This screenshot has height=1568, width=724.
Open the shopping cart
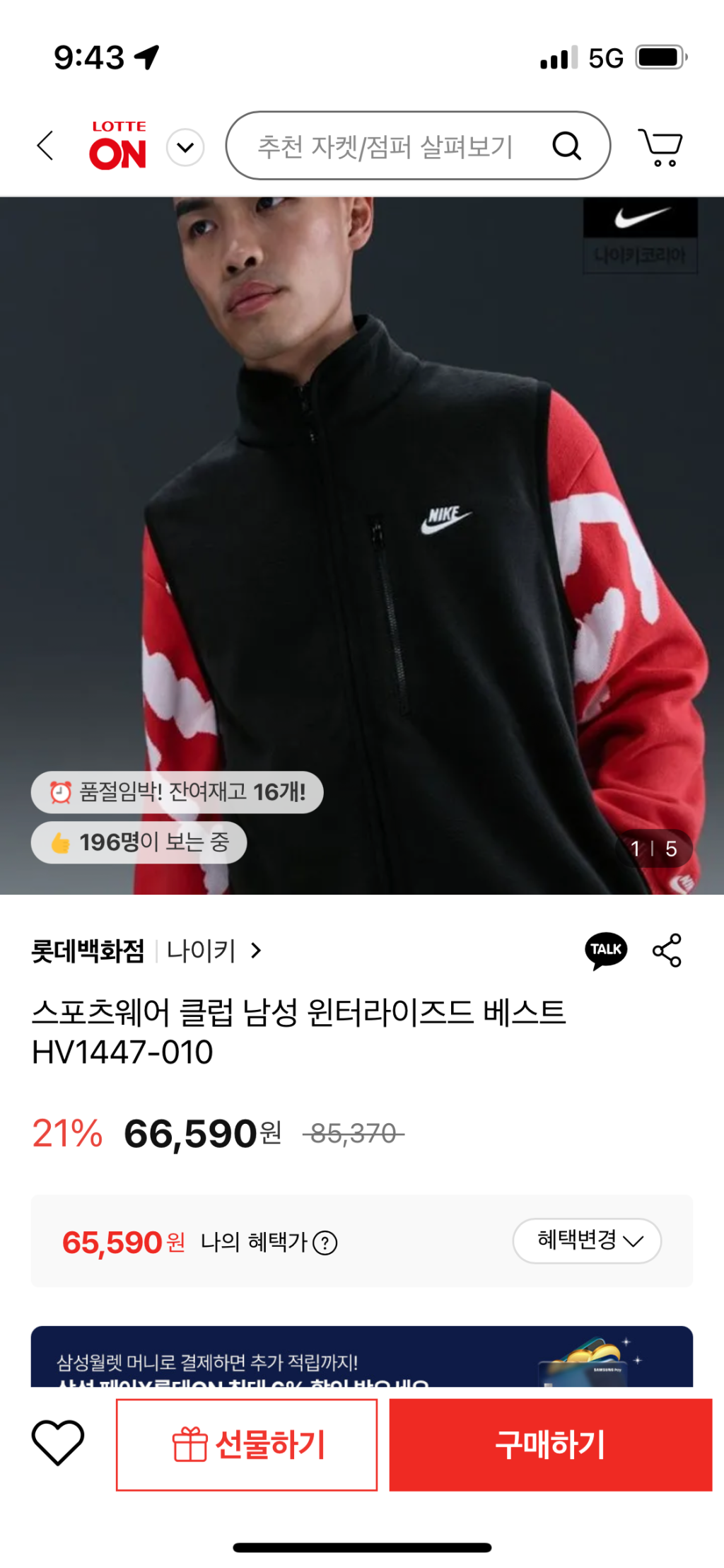coord(660,147)
